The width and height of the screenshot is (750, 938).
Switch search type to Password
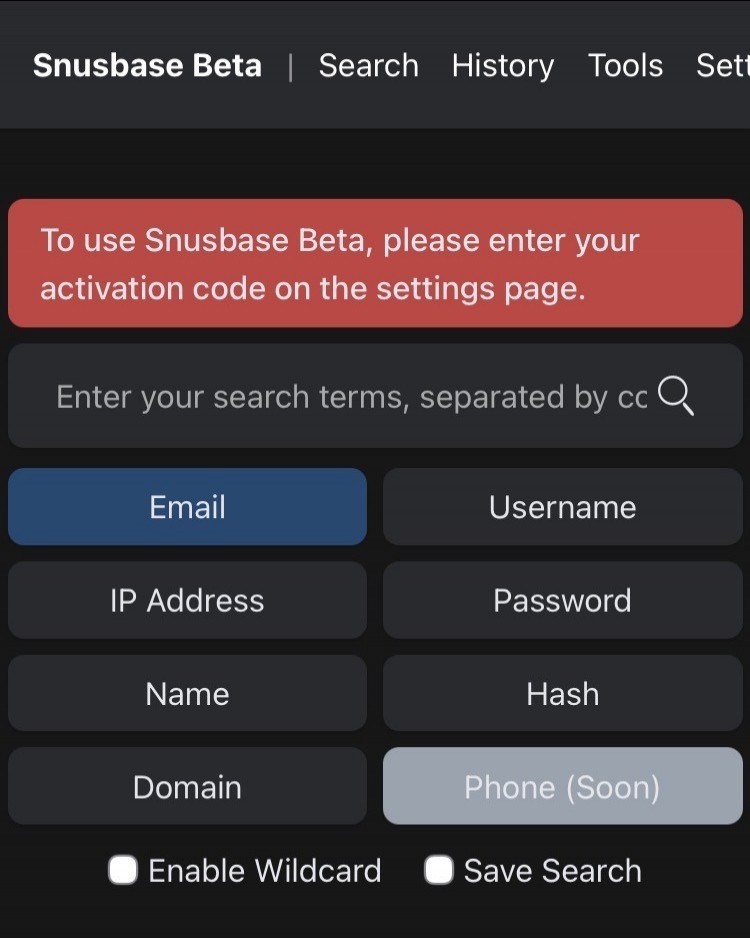(562, 600)
